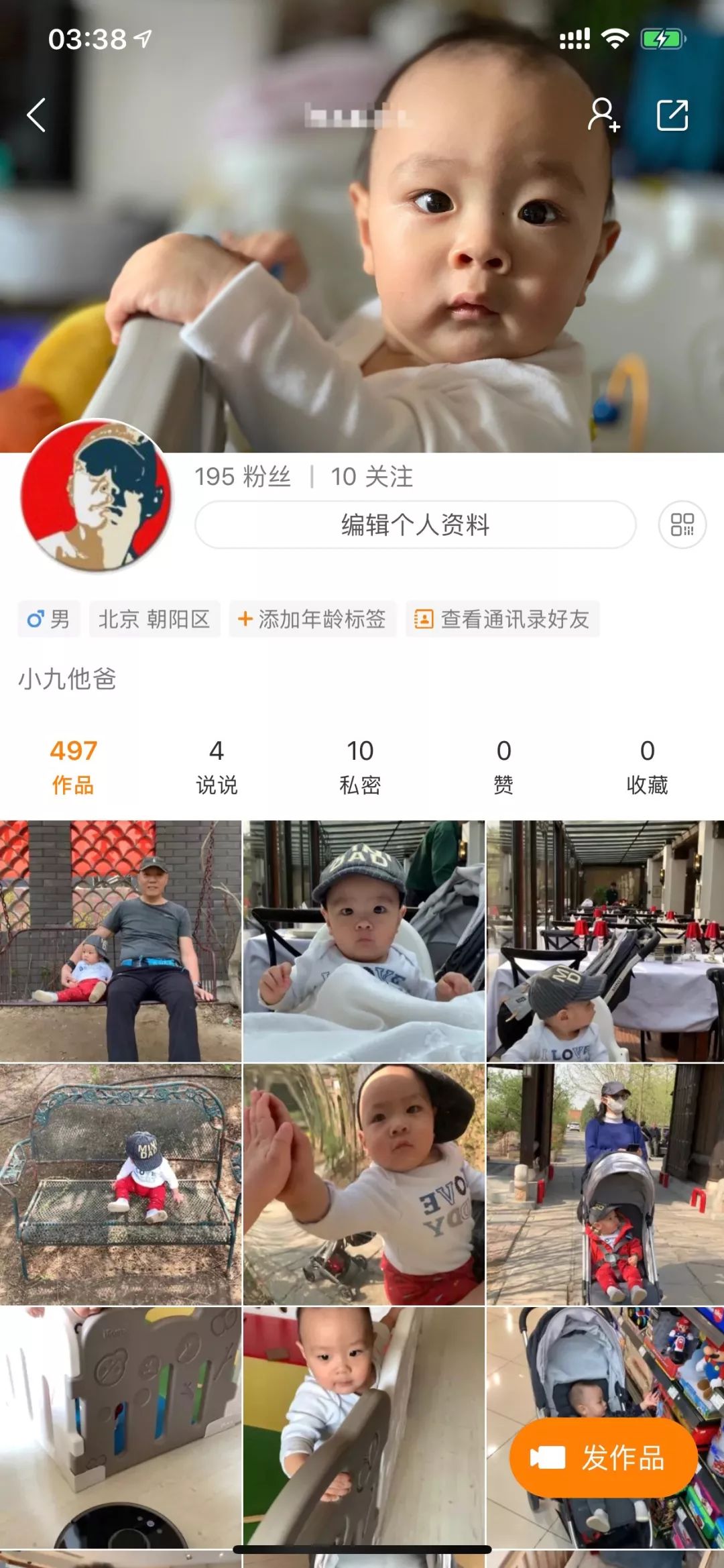
Task: View the 195 粉丝 followers list
Action: 243,477
